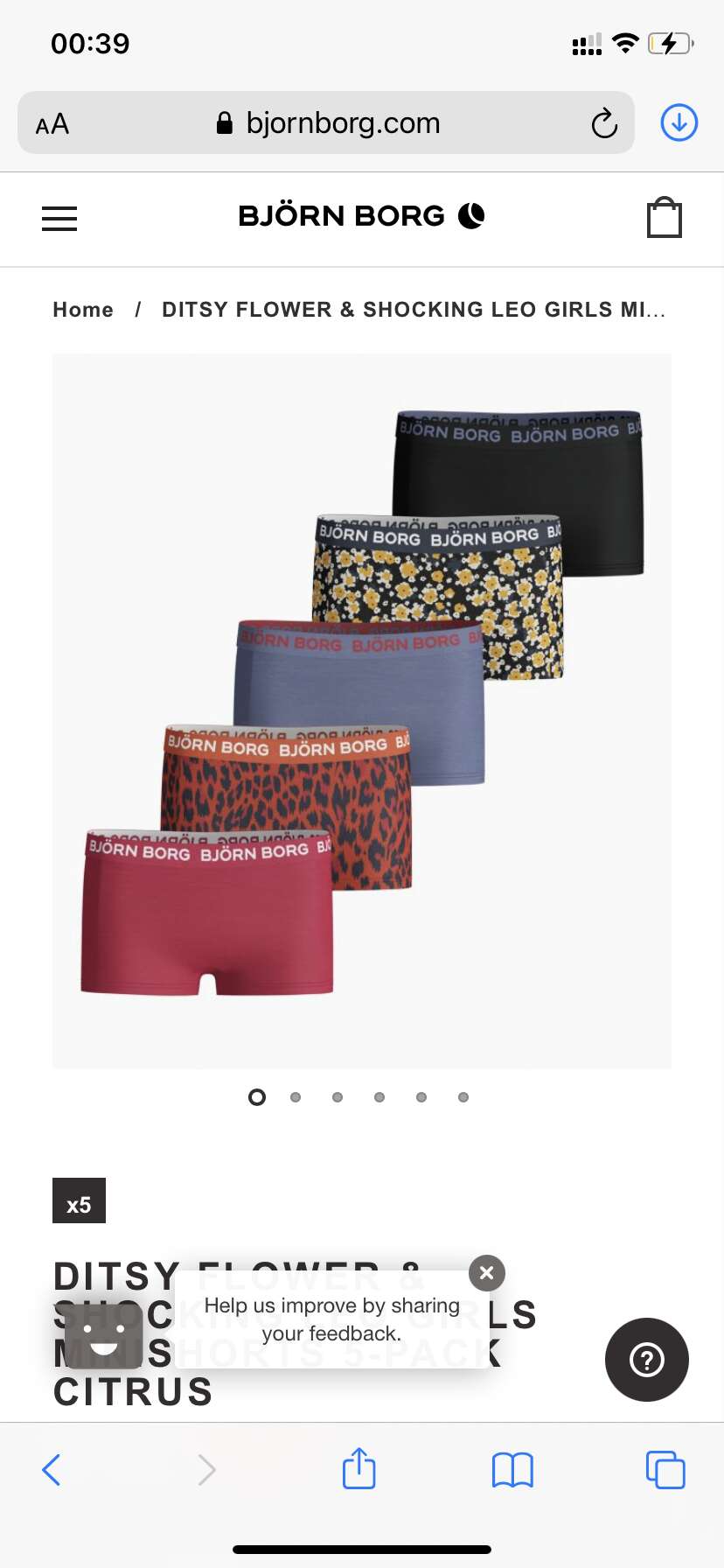
Task: Open the hamburger menu
Action: point(59,219)
